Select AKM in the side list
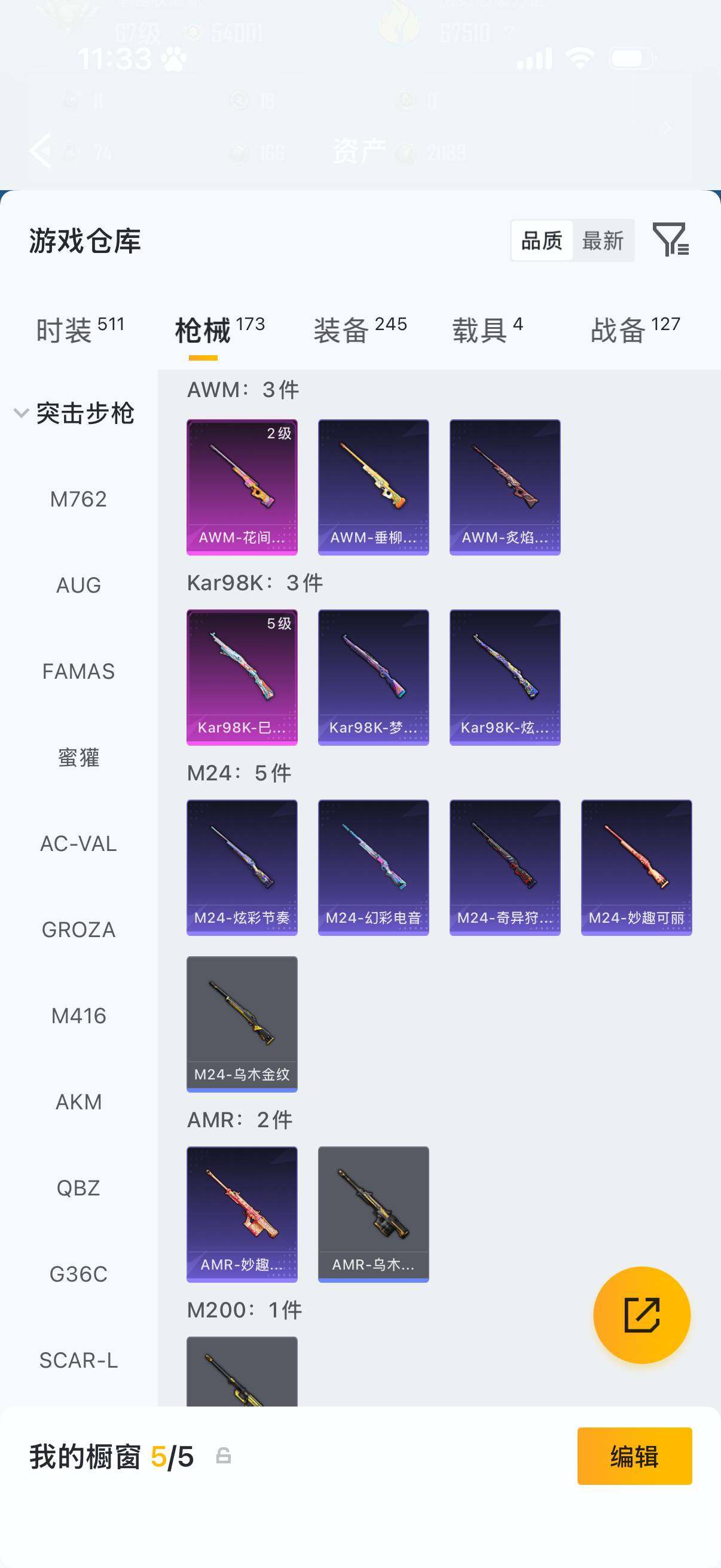Viewport: 721px width, 1568px height. coord(78,1102)
